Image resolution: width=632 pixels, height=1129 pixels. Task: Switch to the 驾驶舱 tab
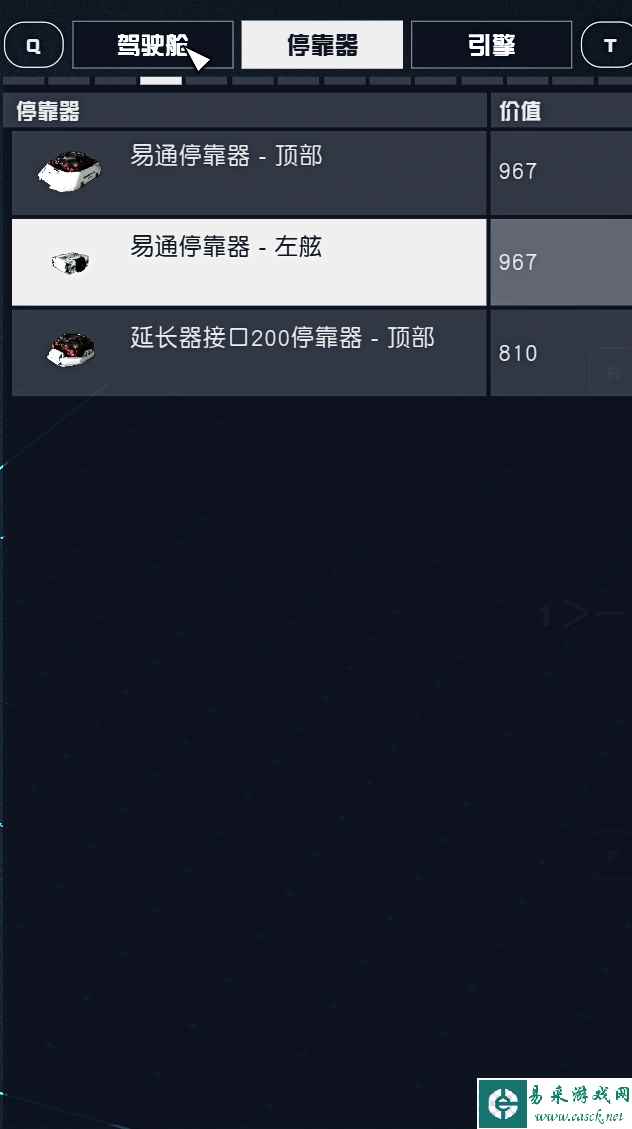click(152, 45)
